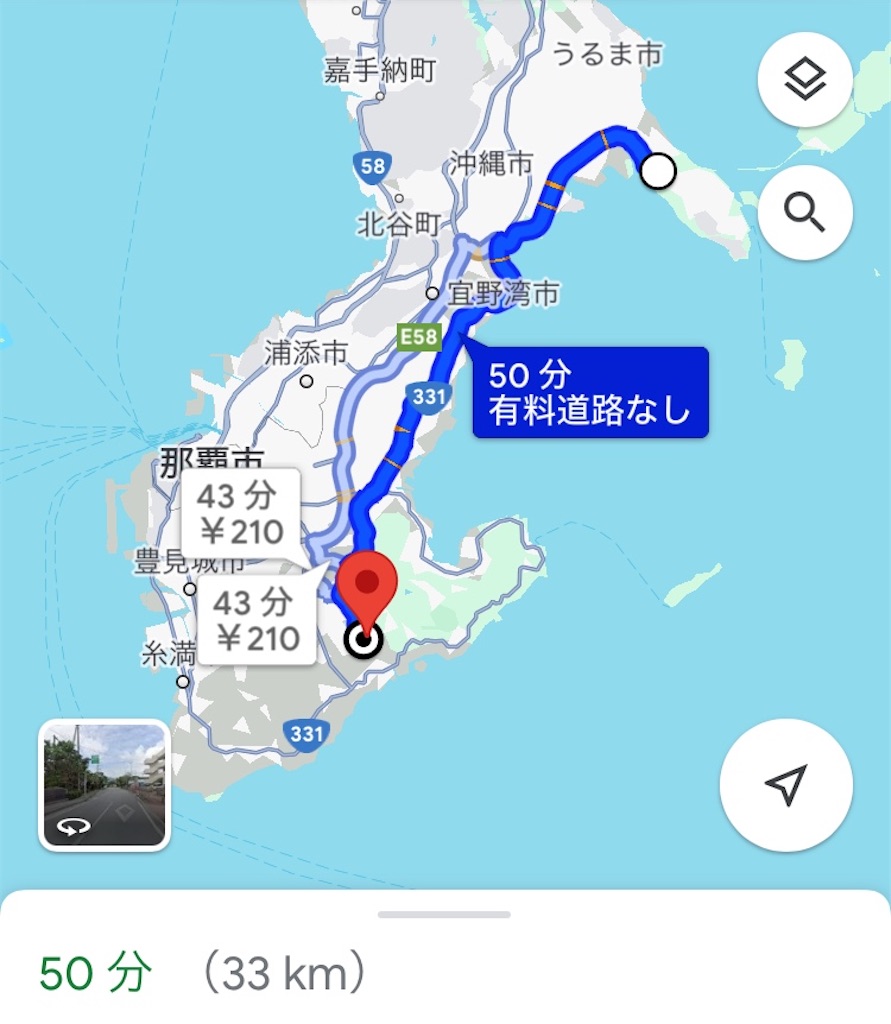891x1024 pixels.
Task: Open the map layers selector icon
Action: [805, 79]
